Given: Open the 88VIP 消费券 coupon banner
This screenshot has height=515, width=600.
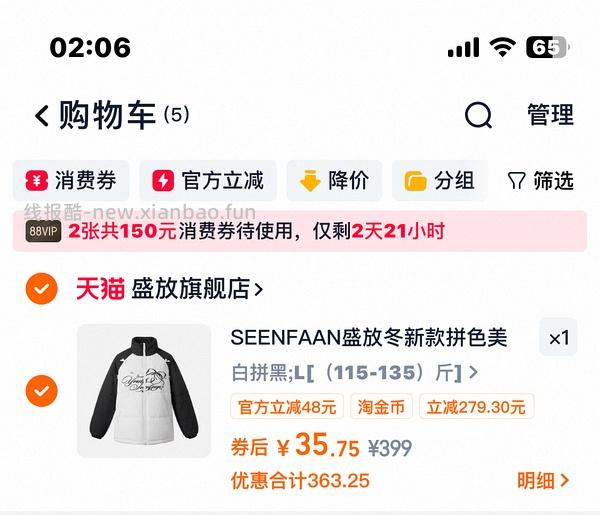Looking at the screenshot, I should coord(300,232).
